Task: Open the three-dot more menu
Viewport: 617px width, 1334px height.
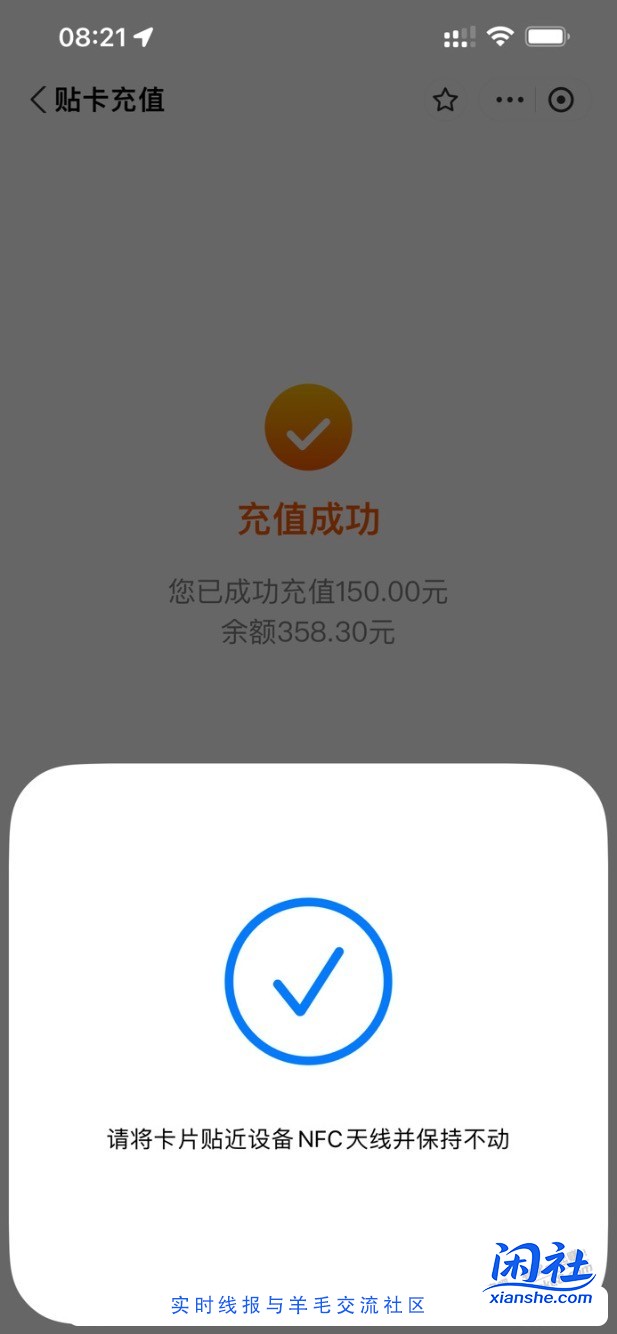Action: tap(510, 100)
